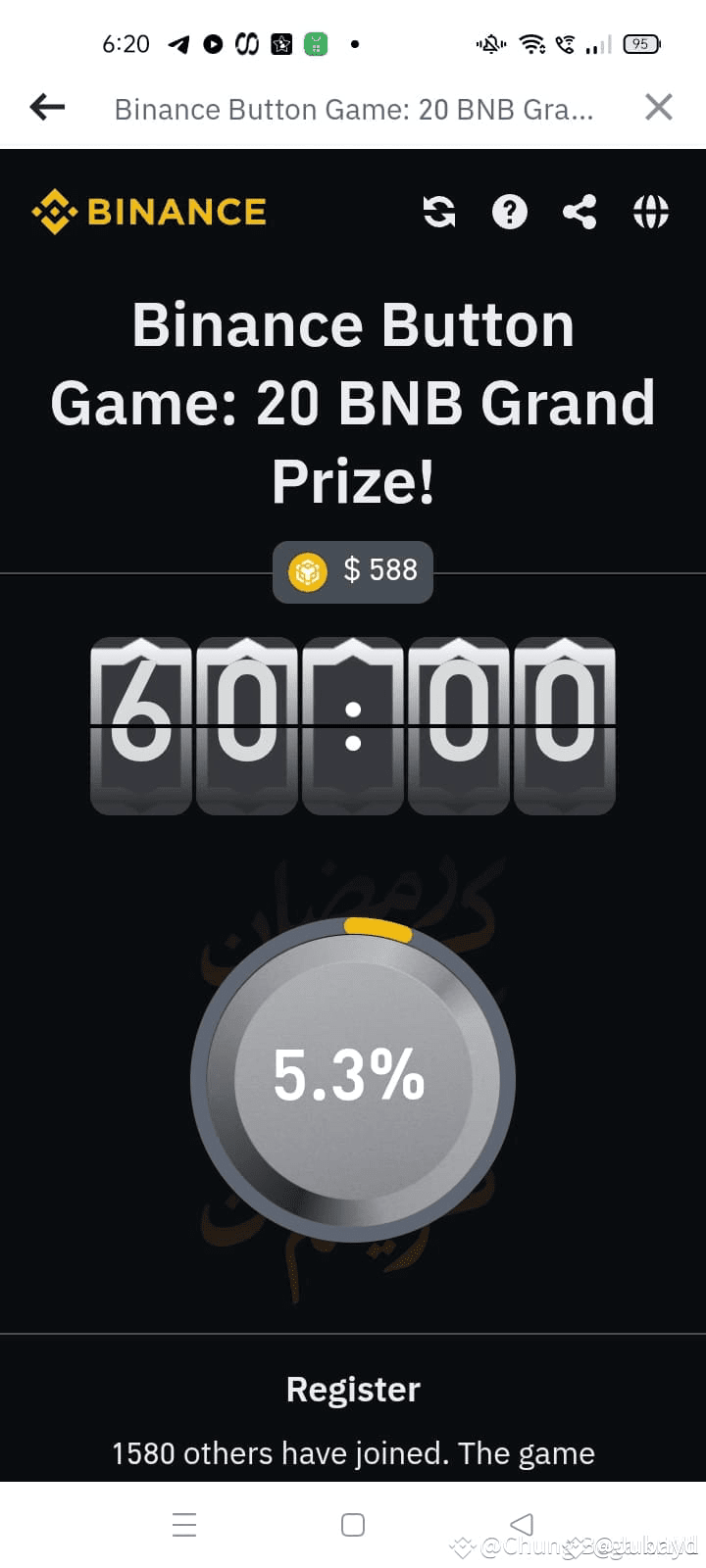Tap the Wi-Fi icon in the status bar
The width and height of the screenshot is (706, 1568).
click(531, 44)
